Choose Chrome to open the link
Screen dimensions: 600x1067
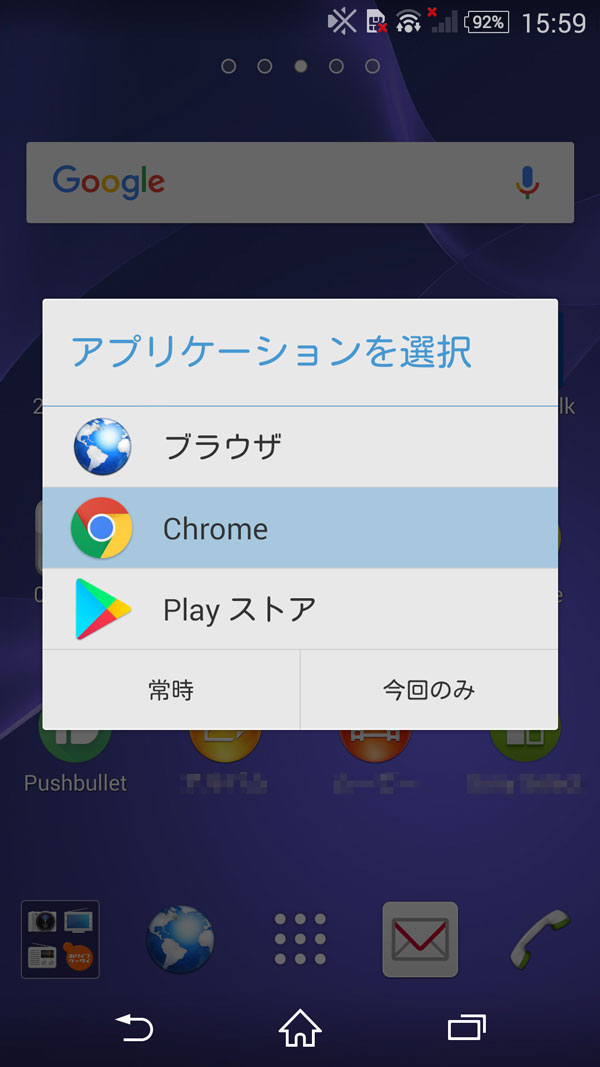click(300, 528)
